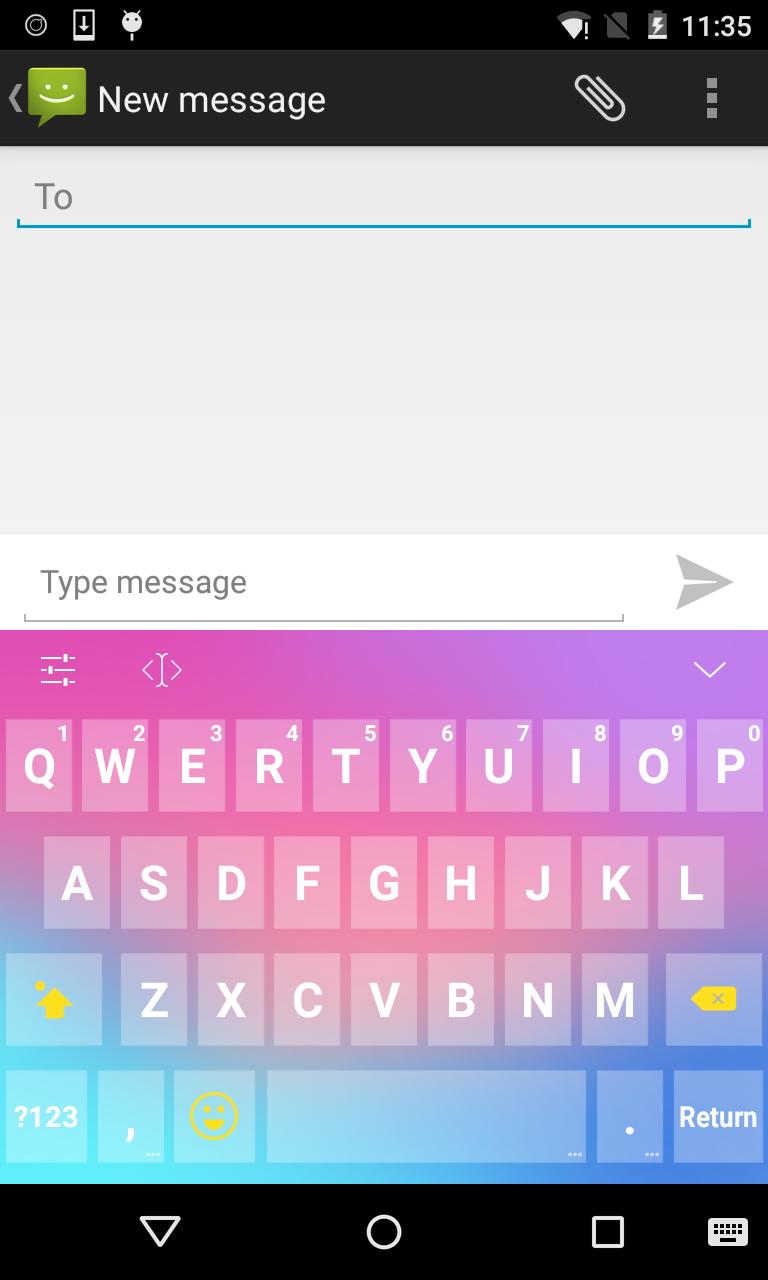Screen dimensions: 768x1280
Task: Click inside the To recipient field
Action: tap(384, 196)
